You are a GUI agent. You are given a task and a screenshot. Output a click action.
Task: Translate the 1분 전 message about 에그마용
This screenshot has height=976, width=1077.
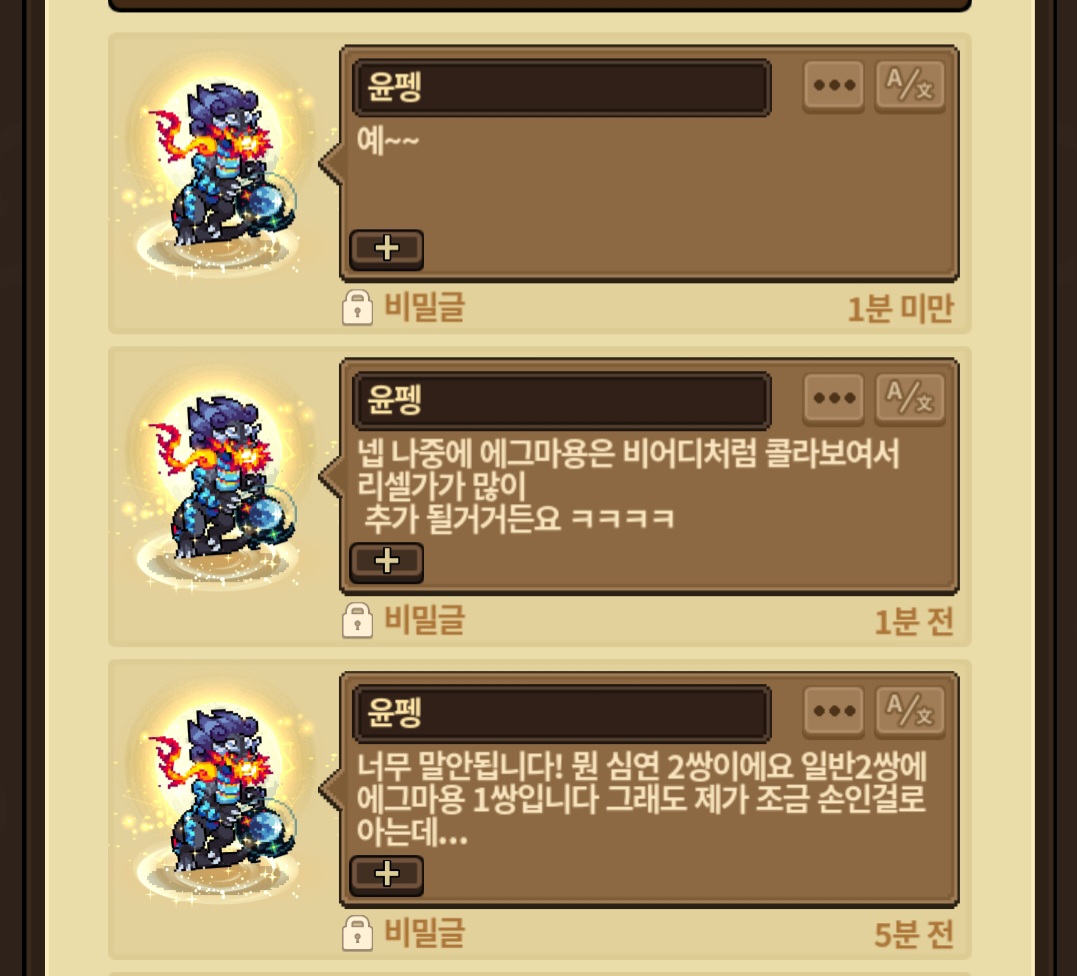pyautogui.click(x=910, y=399)
